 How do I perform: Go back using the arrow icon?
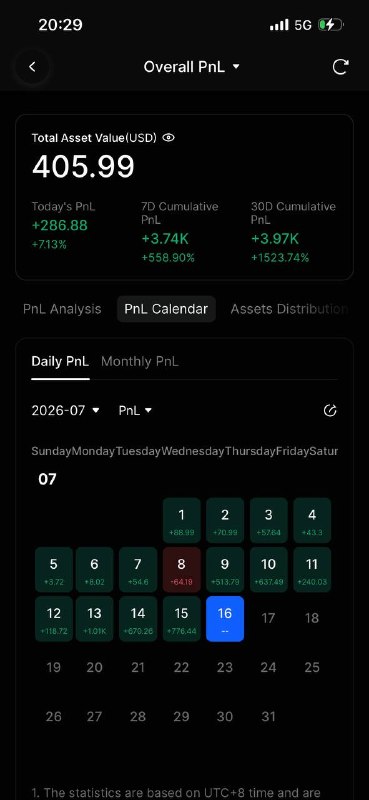(x=32, y=67)
